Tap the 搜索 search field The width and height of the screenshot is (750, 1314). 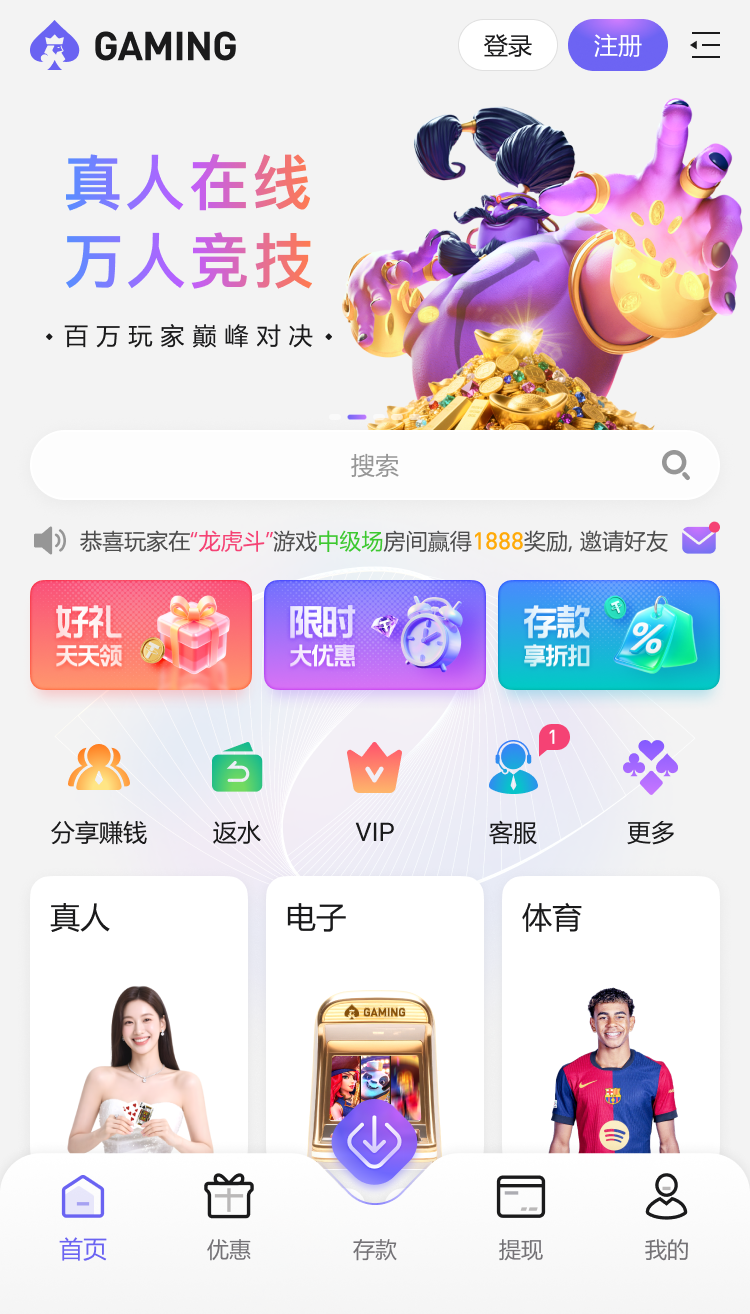coord(375,465)
